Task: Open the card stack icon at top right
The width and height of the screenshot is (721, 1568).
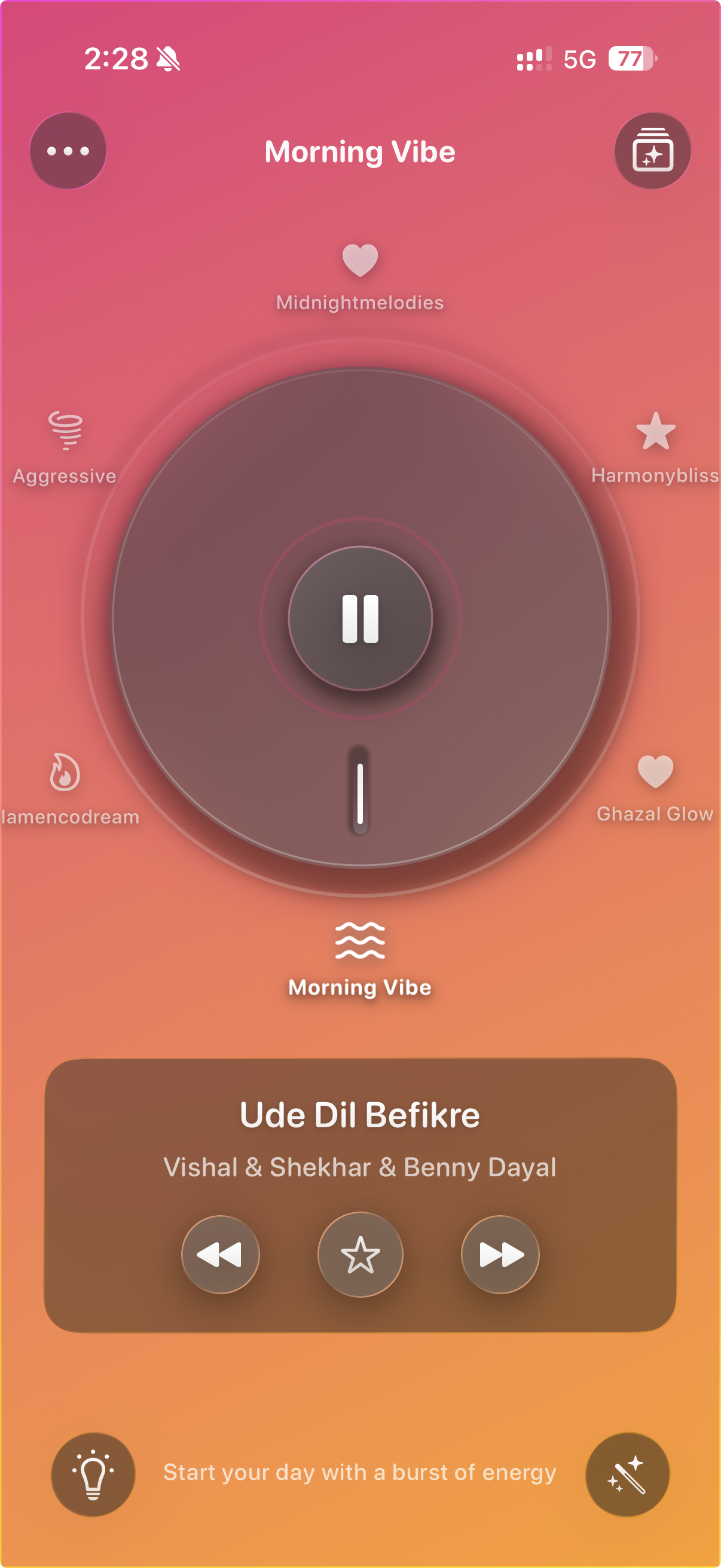Action: coord(652,151)
